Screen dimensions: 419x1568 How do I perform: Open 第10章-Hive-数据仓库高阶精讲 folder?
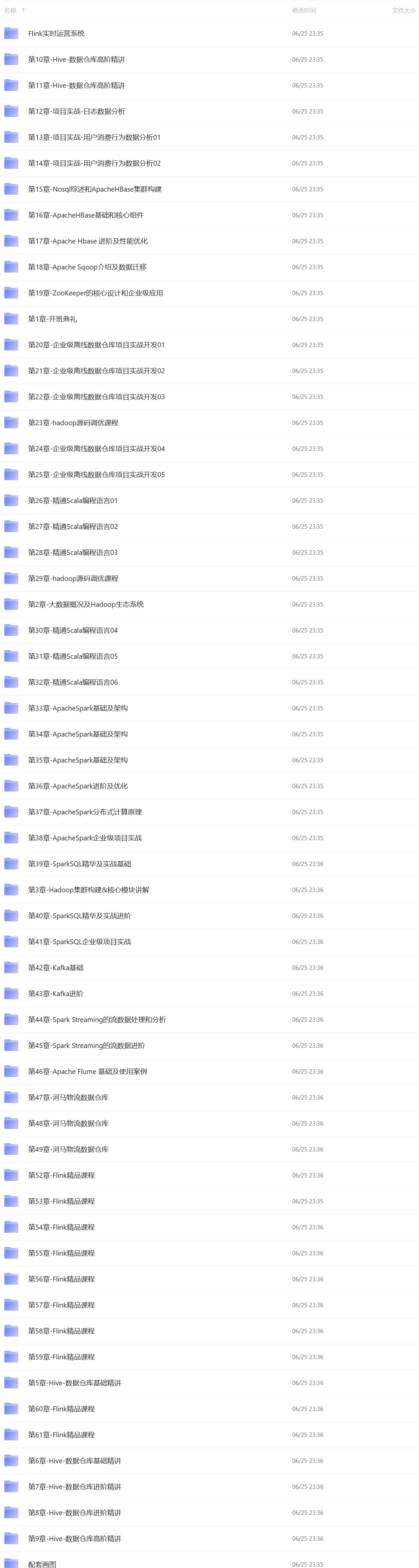click(76, 60)
